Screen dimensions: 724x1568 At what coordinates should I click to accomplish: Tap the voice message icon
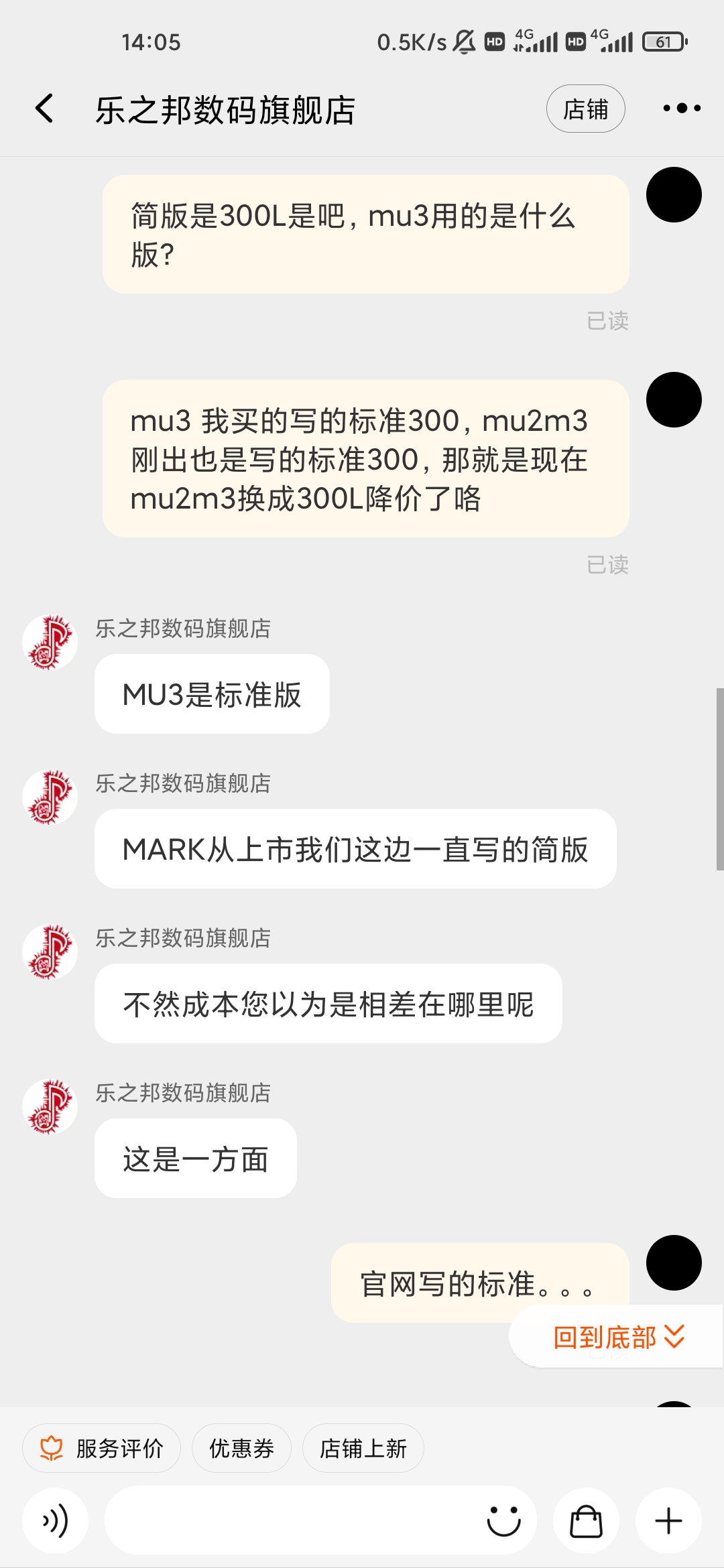pos(55,1520)
